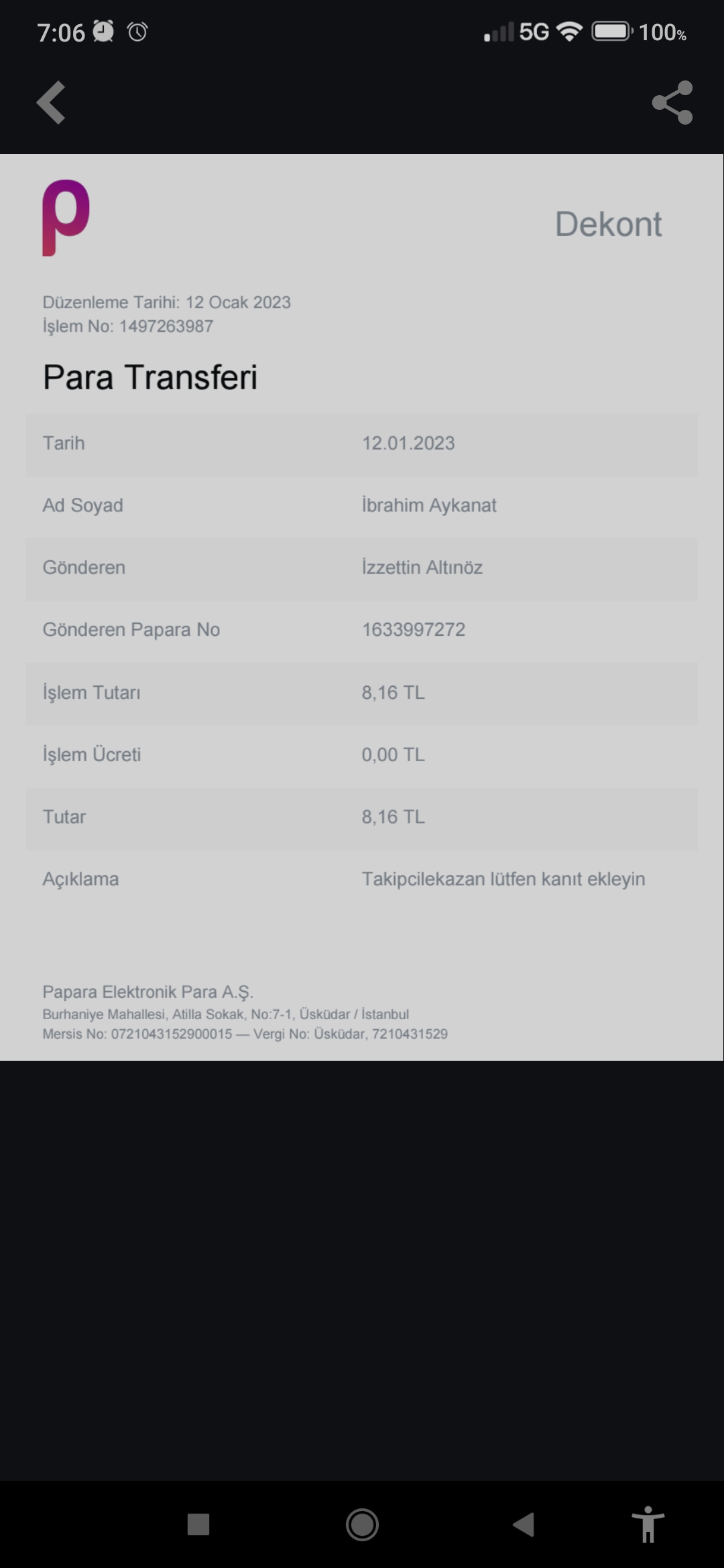Share the Para Transferi receipt
Viewport: 724px width, 1568px height.
pos(672,103)
